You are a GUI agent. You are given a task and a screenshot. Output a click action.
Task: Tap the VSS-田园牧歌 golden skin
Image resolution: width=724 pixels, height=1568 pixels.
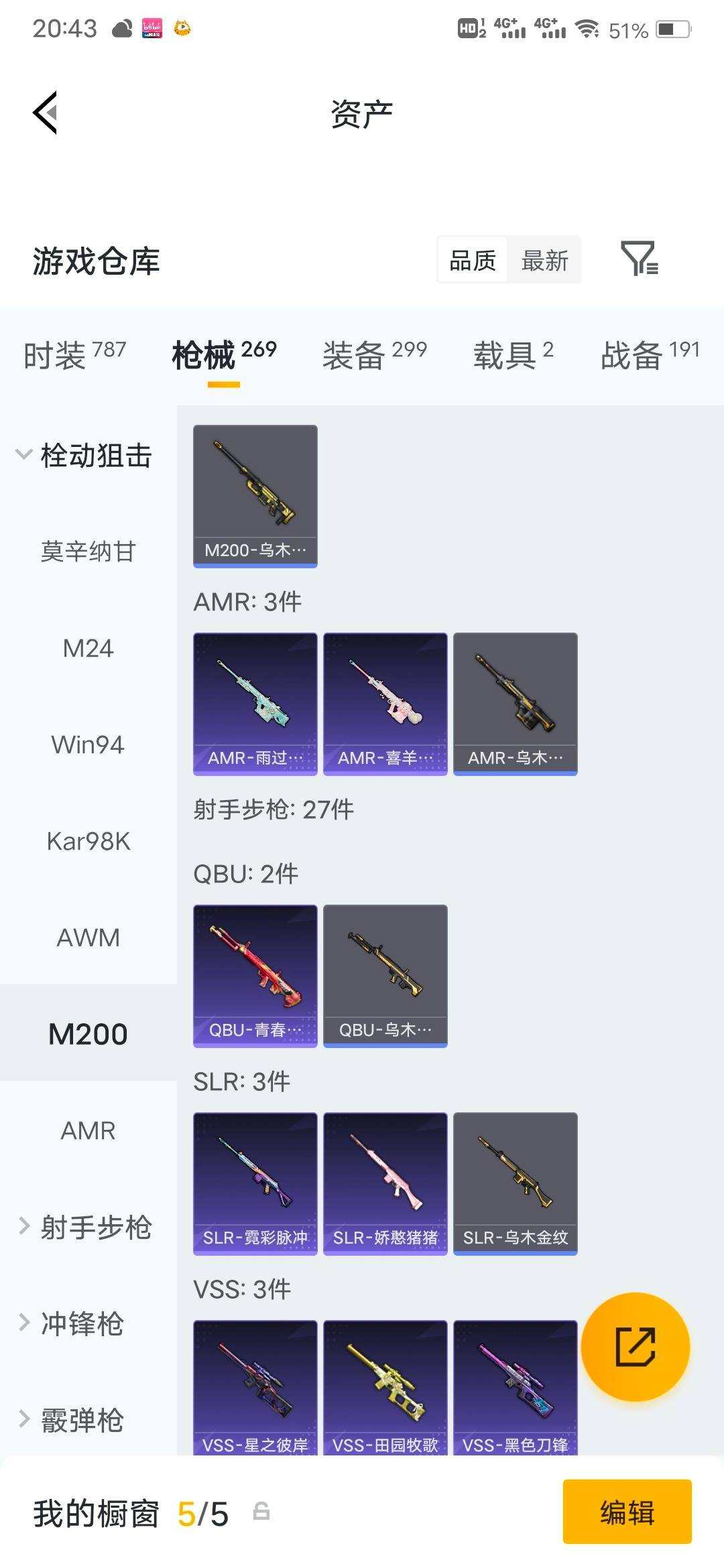coord(384,1380)
